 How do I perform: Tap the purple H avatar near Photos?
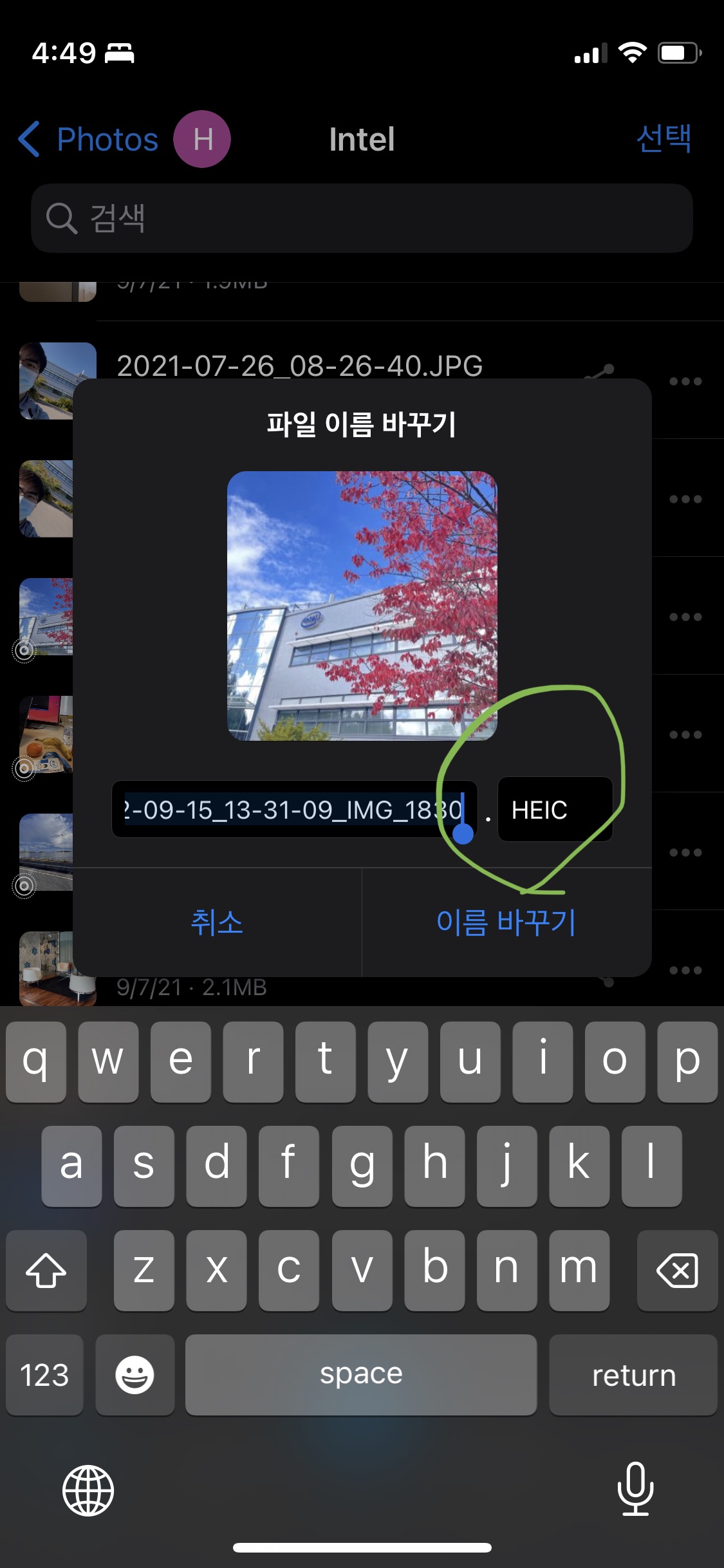202,138
